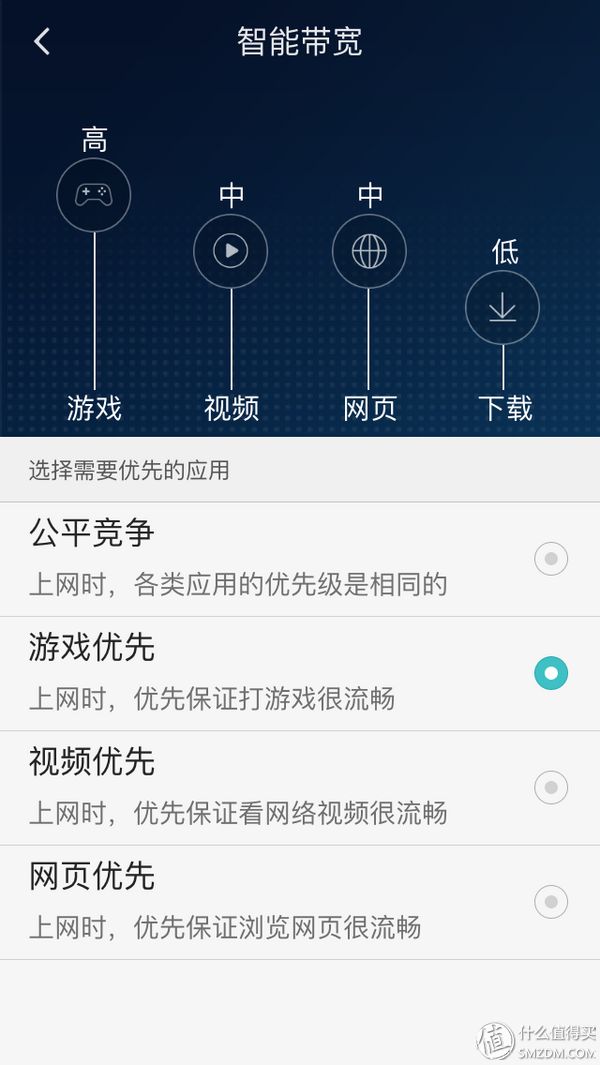Choose 游戏优先 priority mode
Image resolution: width=600 pixels, height=1065 pixels.
(550, 673)
